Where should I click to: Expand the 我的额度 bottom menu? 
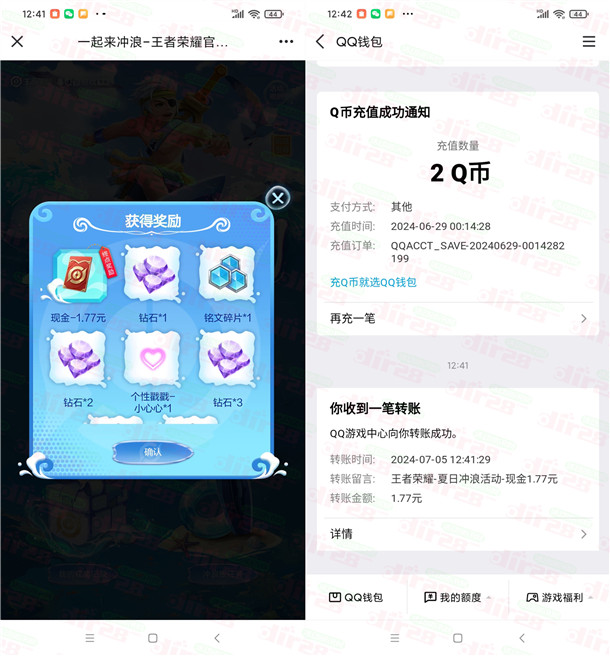(x=457, y=597)
